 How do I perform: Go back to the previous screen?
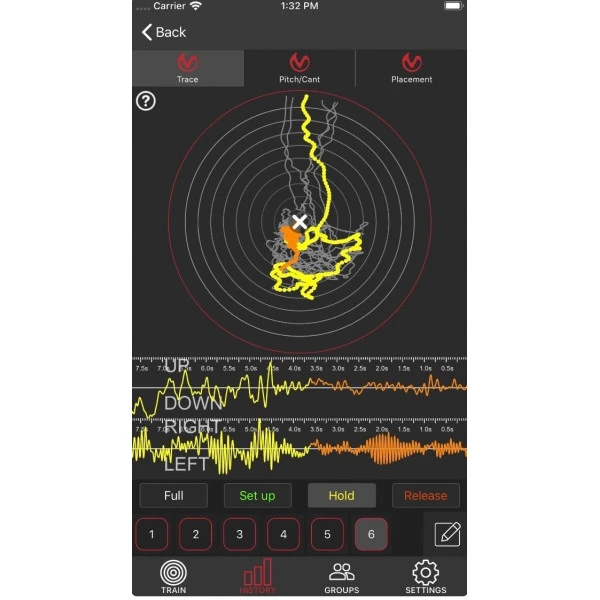164,32
